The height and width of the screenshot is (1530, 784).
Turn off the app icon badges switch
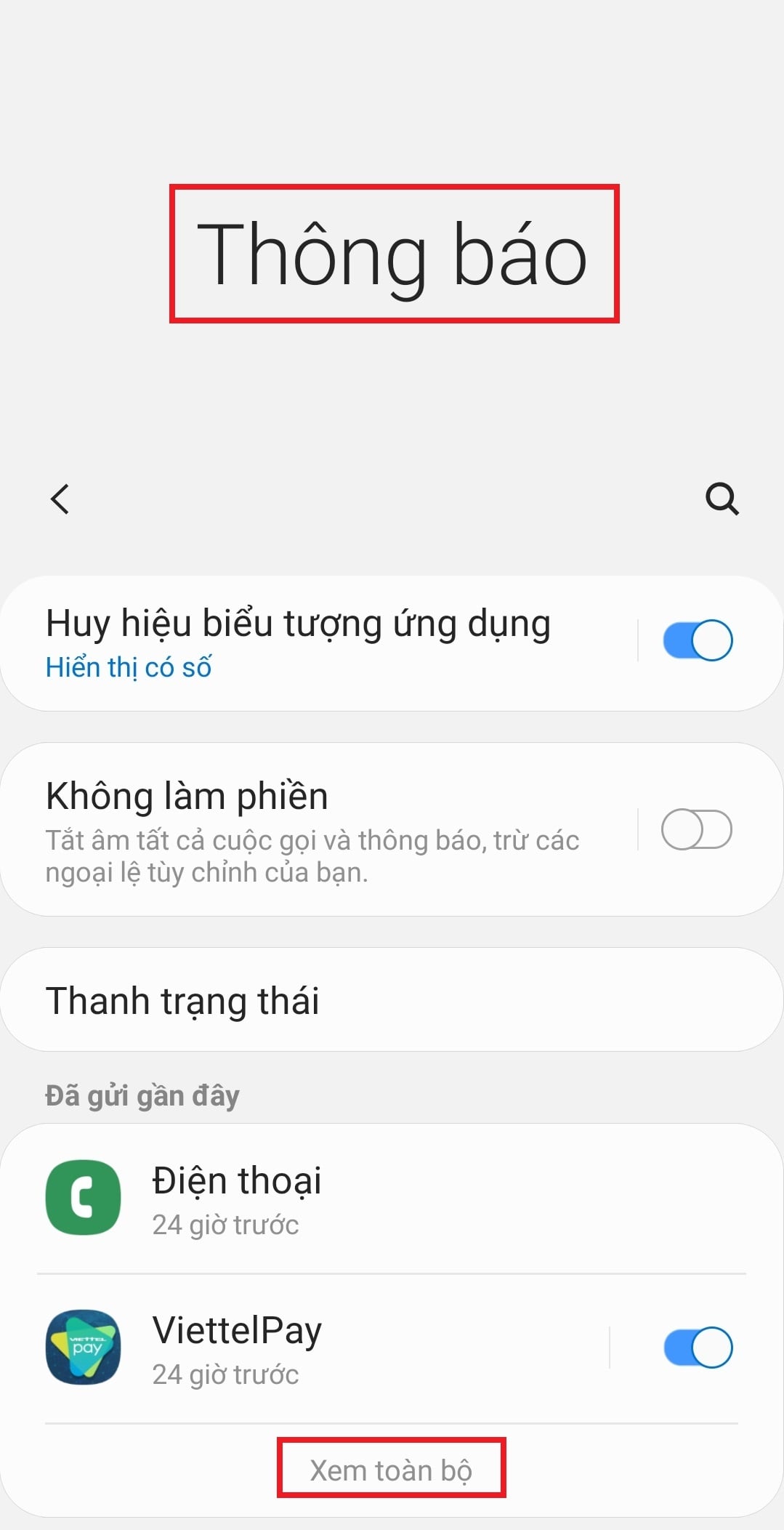[697, 640]
